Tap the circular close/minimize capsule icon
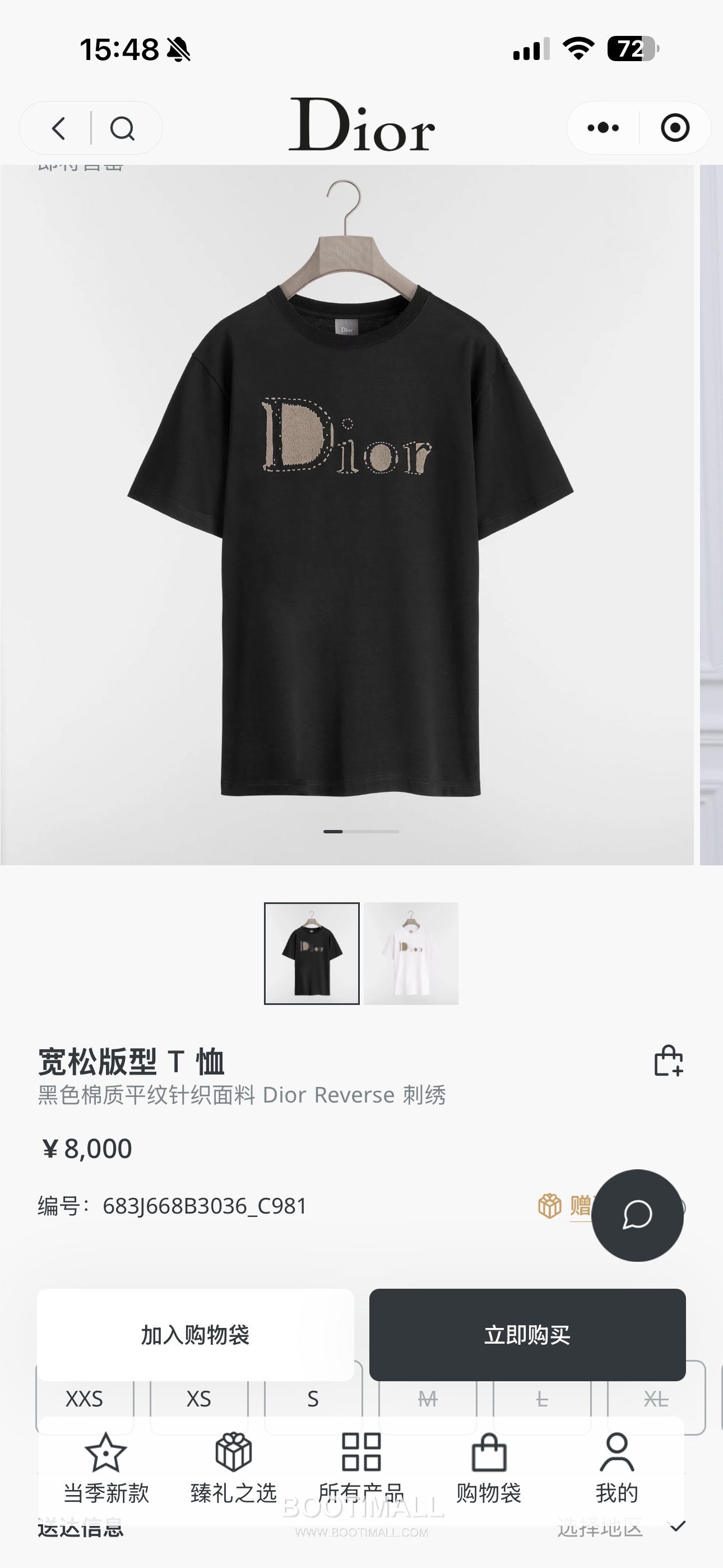 coord(674,128)
